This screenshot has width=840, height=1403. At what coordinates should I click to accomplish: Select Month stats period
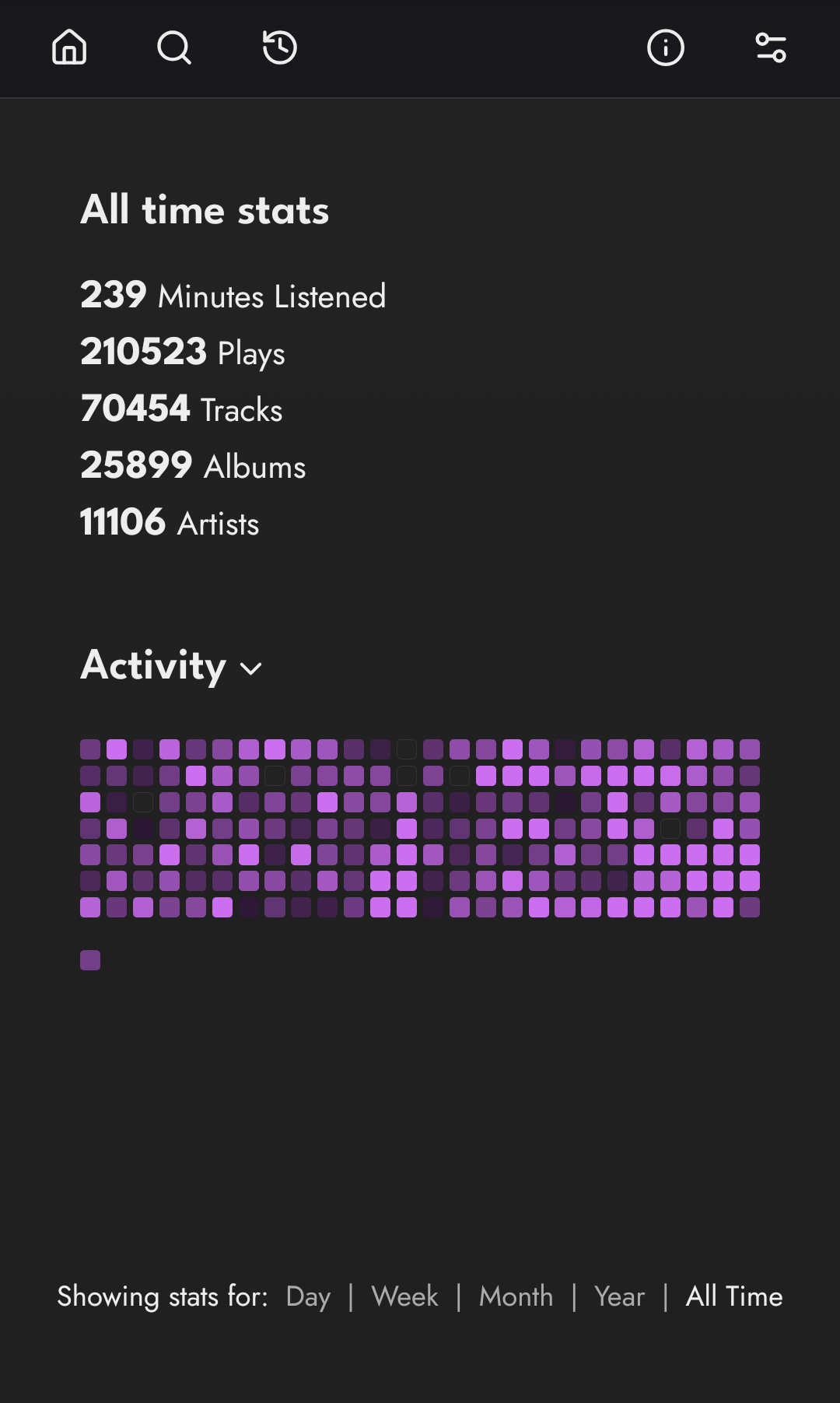[x=516, y=1296]
